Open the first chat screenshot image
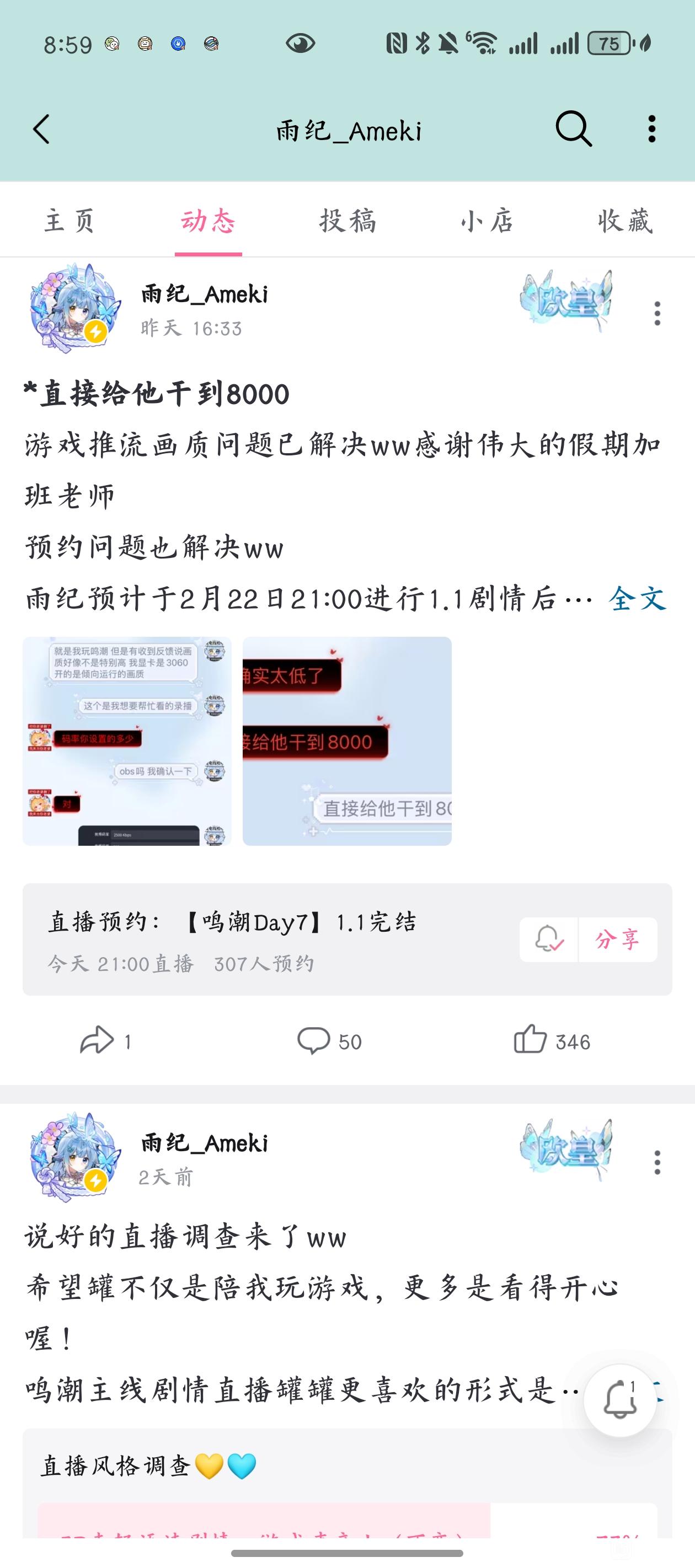 [127, 741]
